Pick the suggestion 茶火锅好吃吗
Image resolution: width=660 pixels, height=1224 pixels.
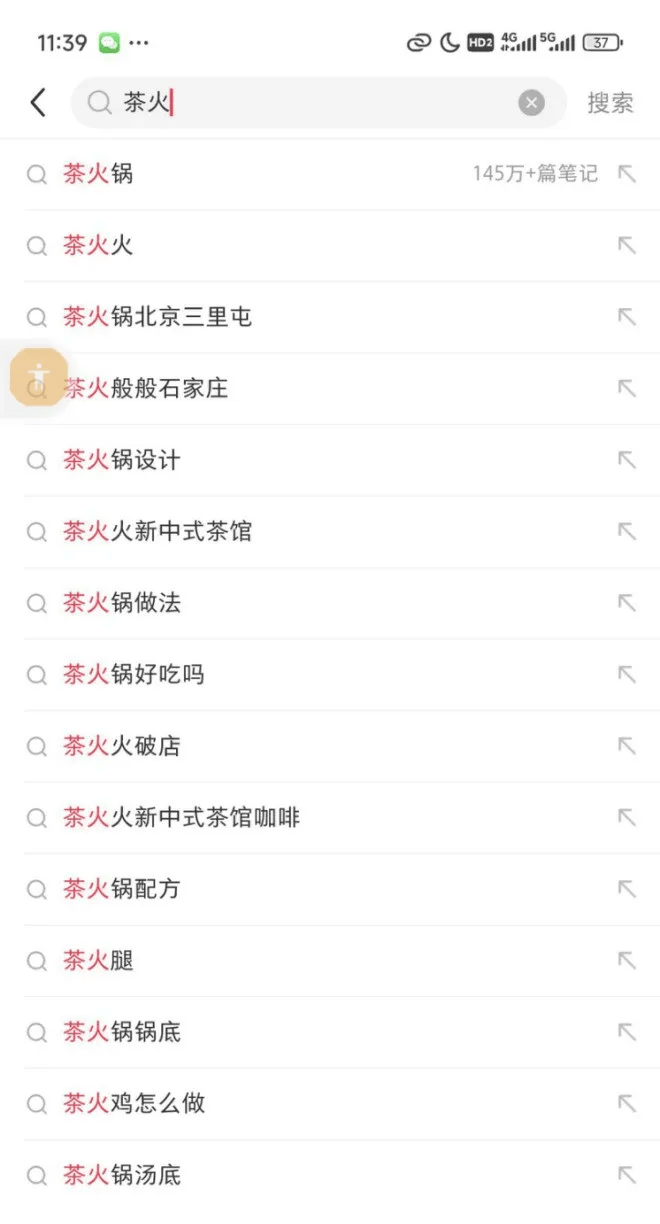point(330,675)
